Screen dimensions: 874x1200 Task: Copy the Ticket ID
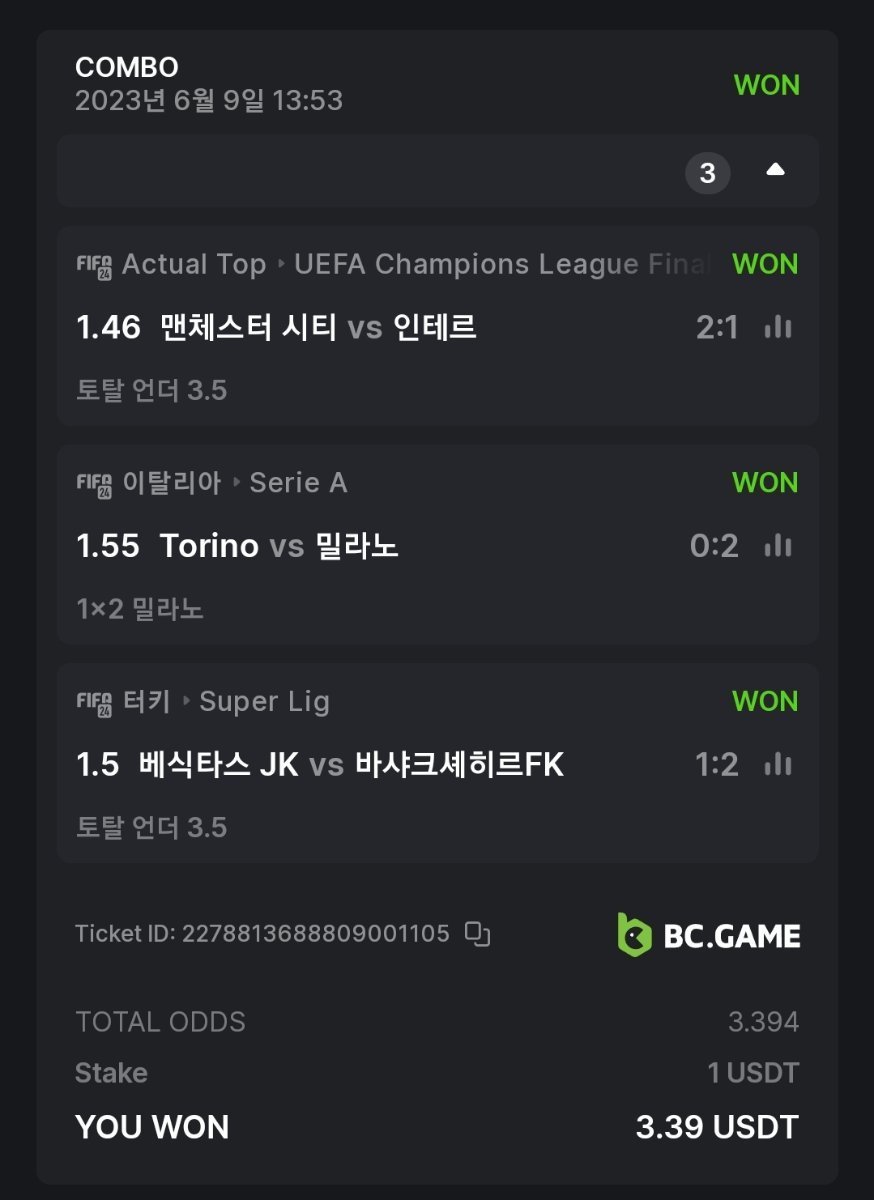click(x=478, y=934)
